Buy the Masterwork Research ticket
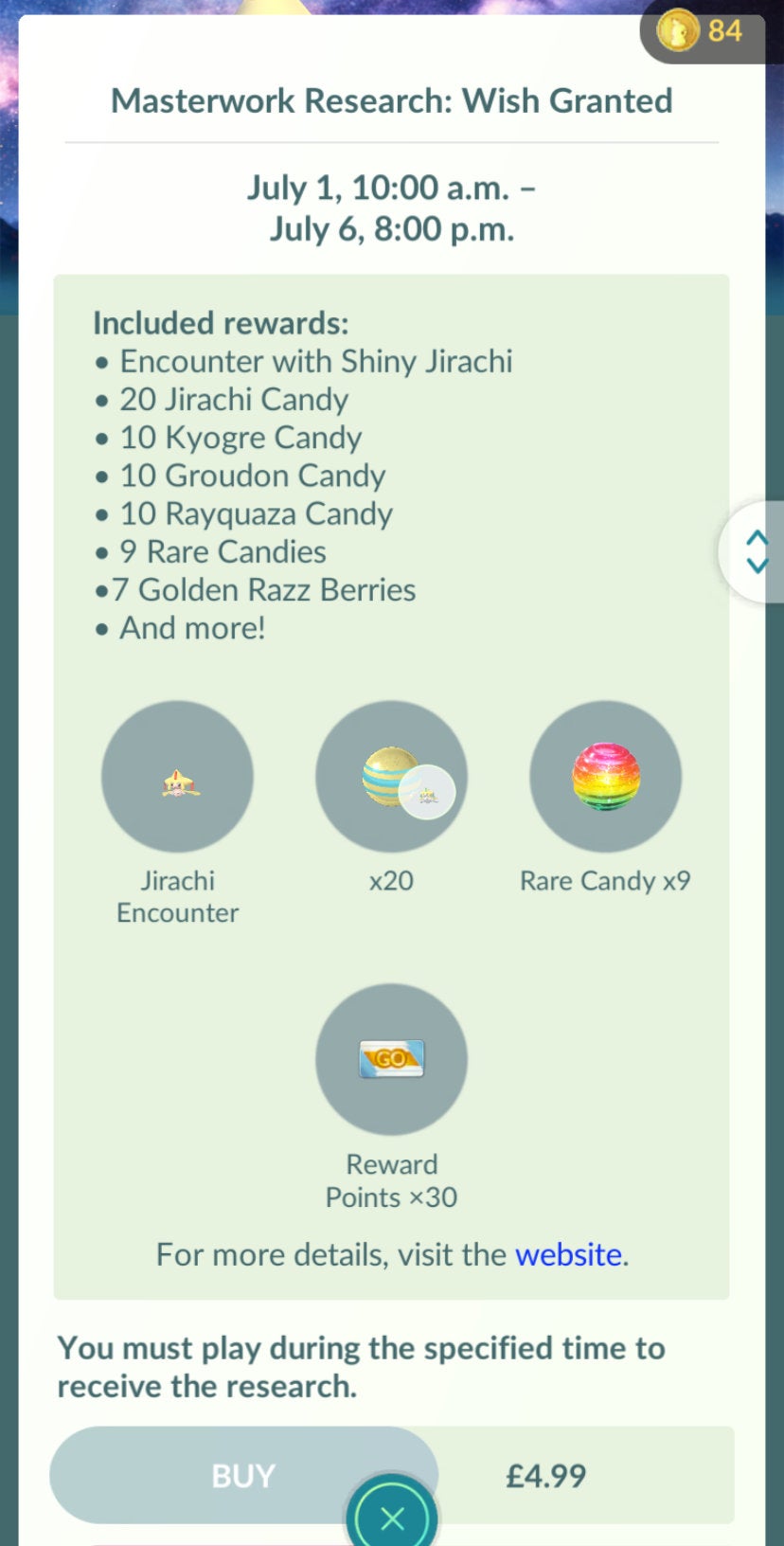 tap(242, 1474)
